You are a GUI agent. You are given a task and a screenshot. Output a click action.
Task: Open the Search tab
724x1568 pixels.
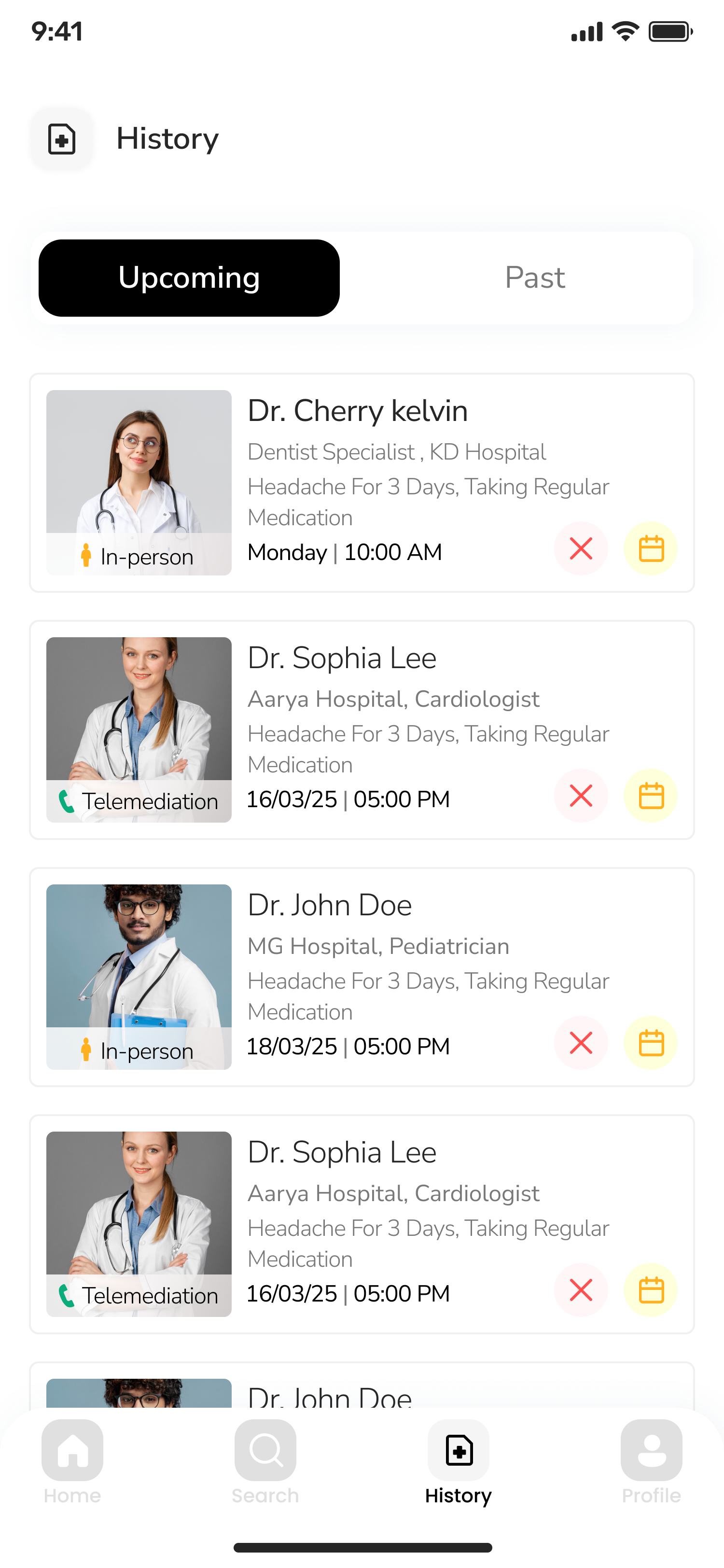[x=265, y=1461]
